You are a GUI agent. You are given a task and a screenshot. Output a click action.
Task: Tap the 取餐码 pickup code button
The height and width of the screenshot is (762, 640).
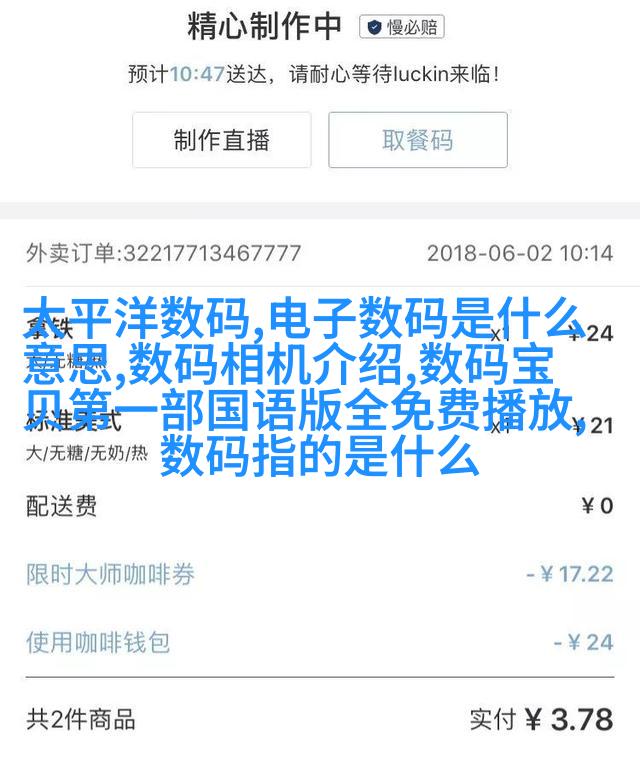(x=417, y=140)
